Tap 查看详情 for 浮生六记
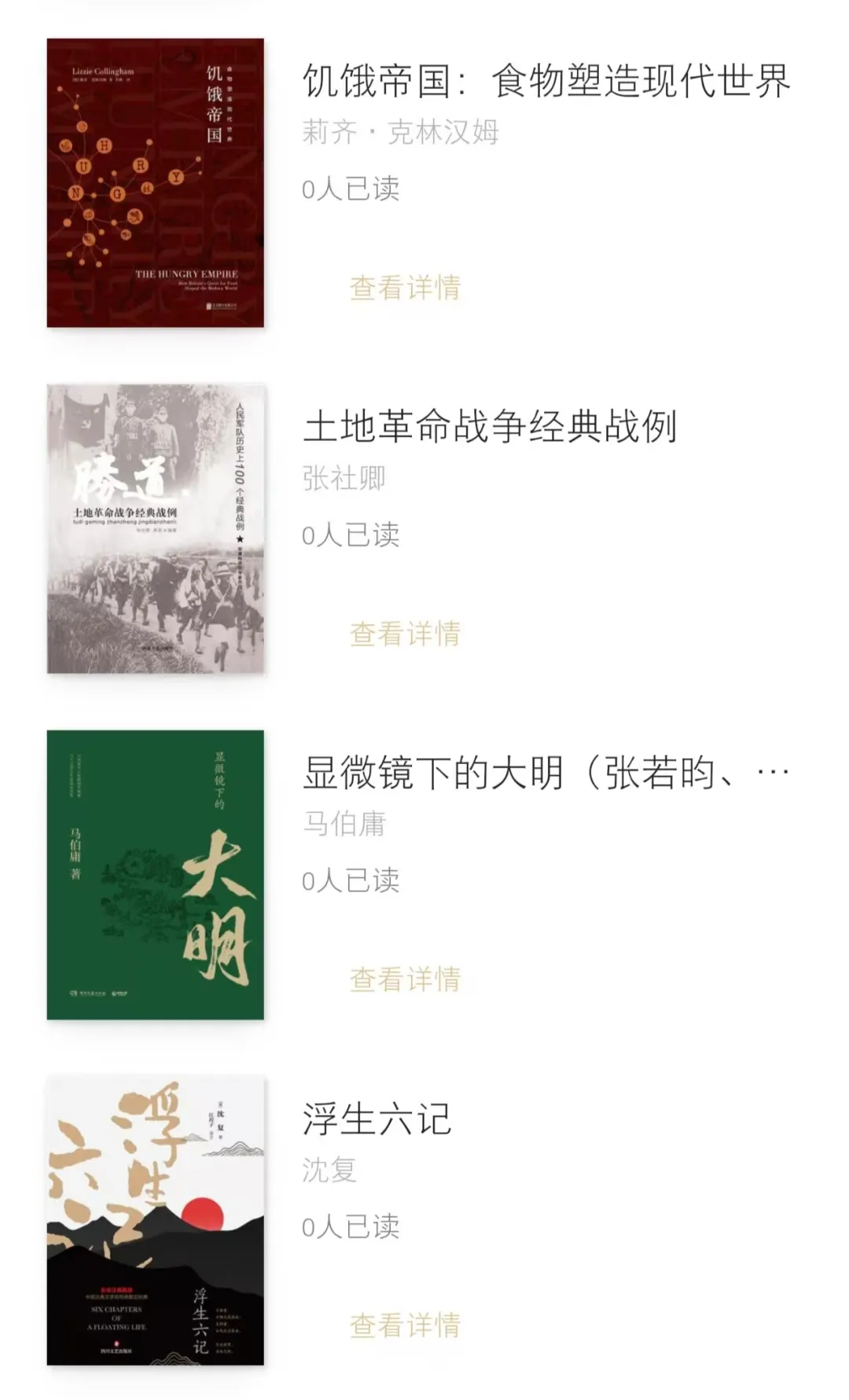Viewport: 849px width, 1400px height. 405,1325
